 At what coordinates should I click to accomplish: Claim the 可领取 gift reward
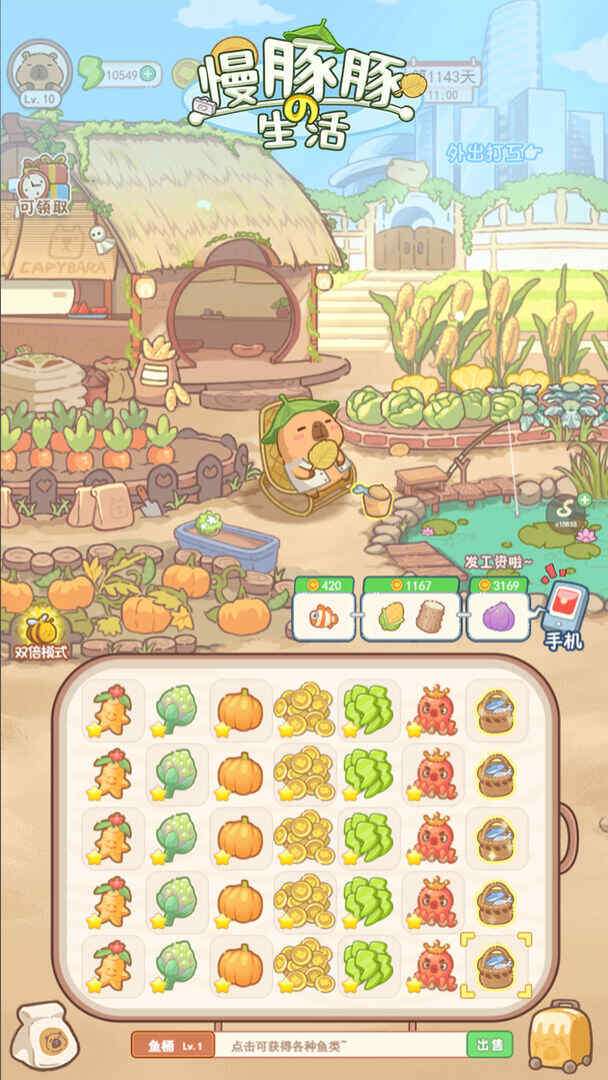tap(42, 188)
